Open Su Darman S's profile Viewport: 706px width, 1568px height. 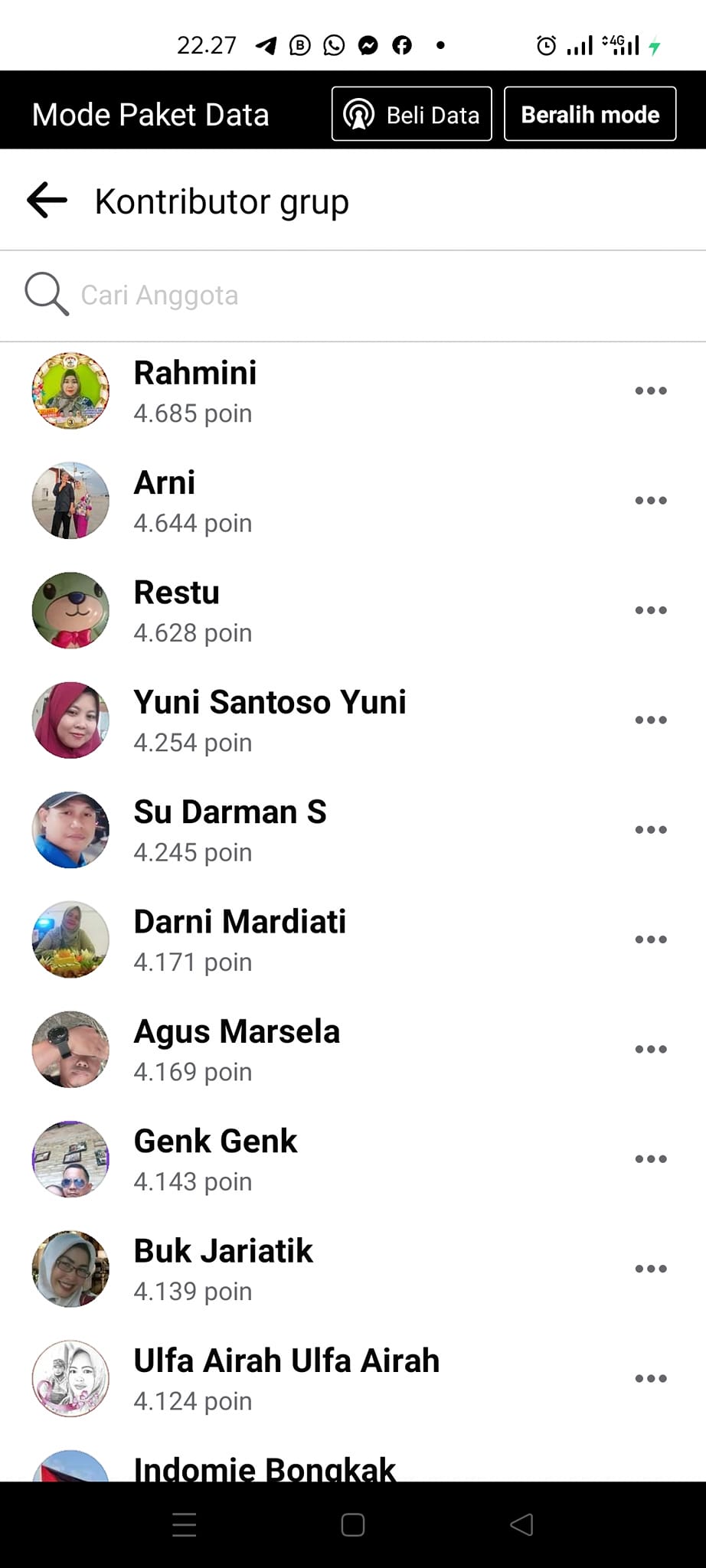[x=230, y=812]
